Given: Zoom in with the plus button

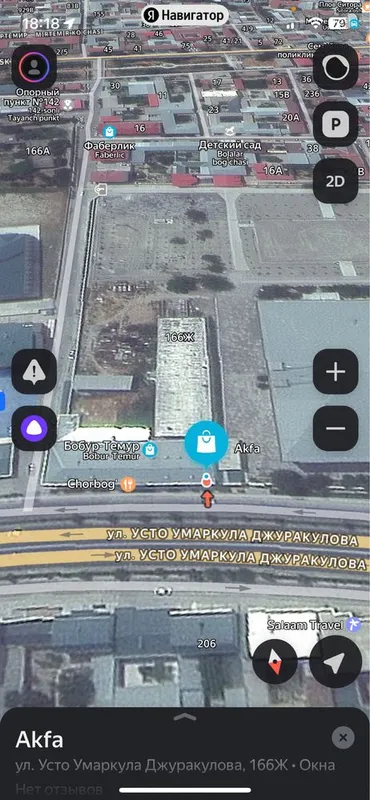Looking at the screenshot, I should coord(335,371).
